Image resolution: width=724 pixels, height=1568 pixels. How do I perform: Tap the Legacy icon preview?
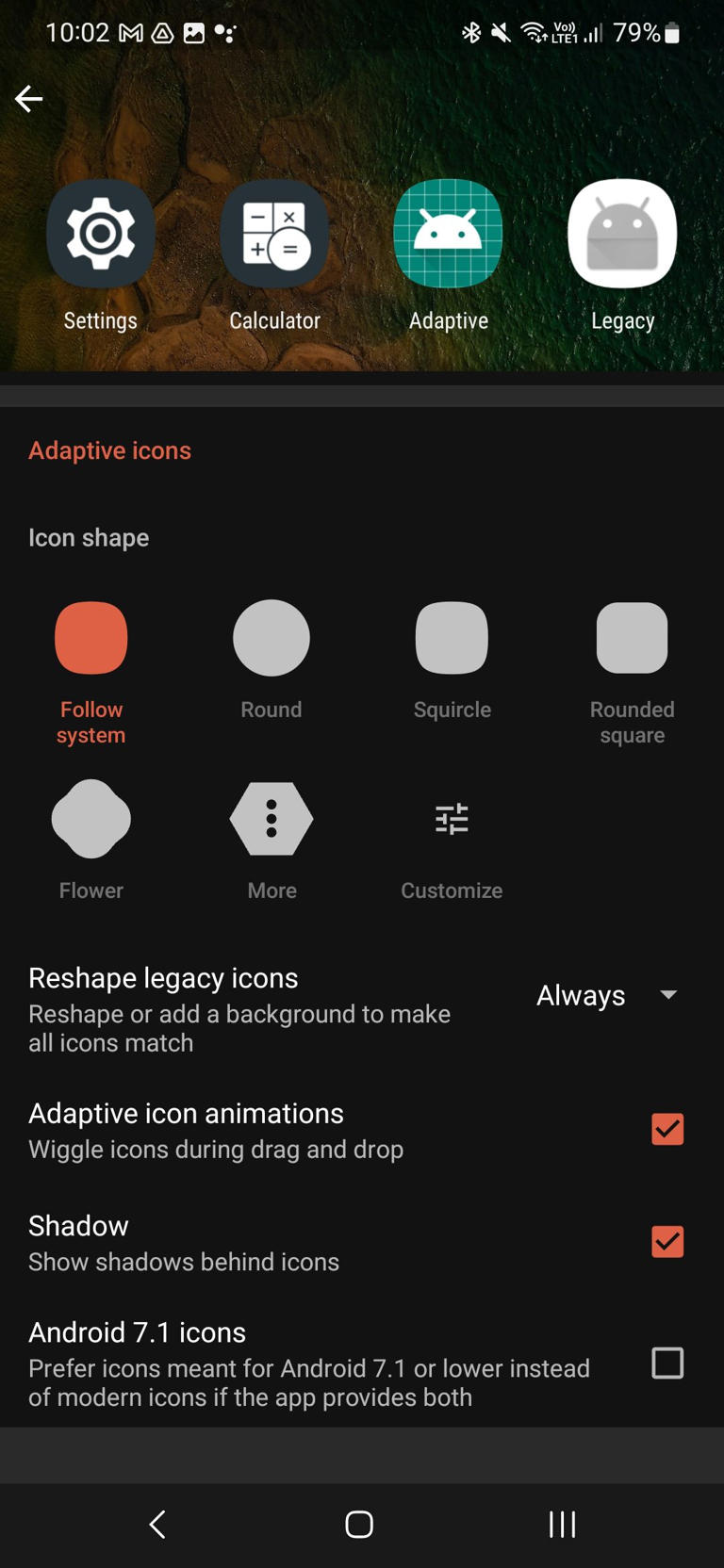tap(622, 234)
